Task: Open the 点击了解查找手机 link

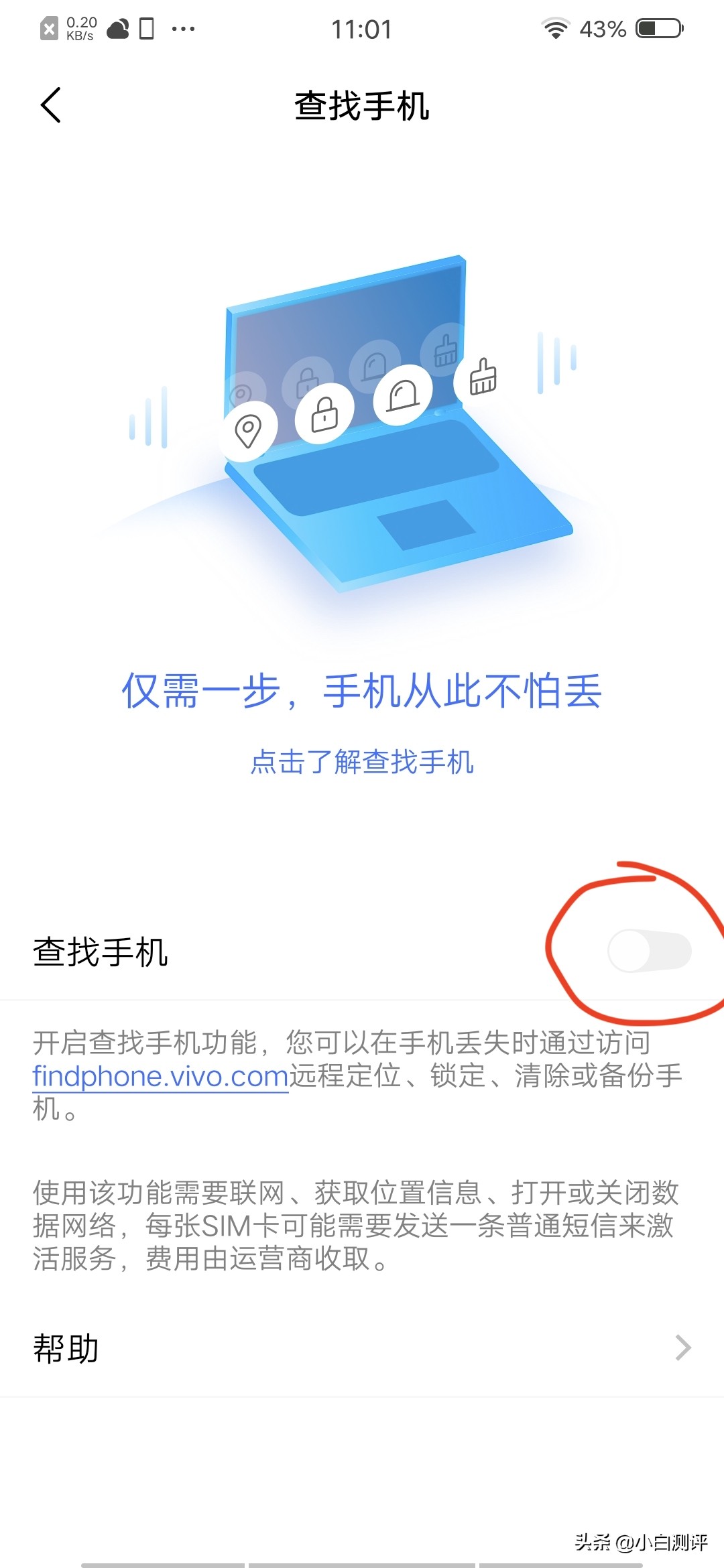Action: click(362, 761)
